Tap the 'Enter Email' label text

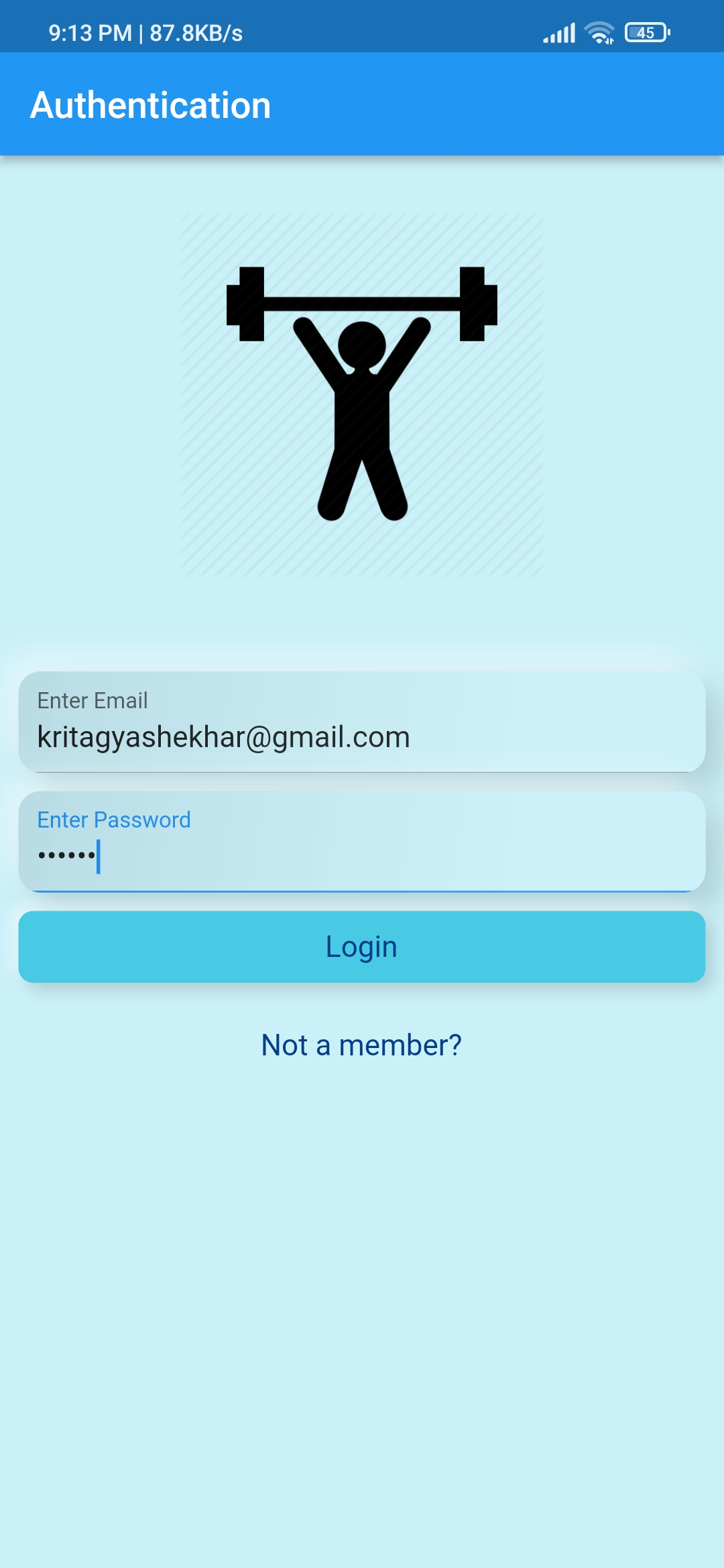(92, 700)
